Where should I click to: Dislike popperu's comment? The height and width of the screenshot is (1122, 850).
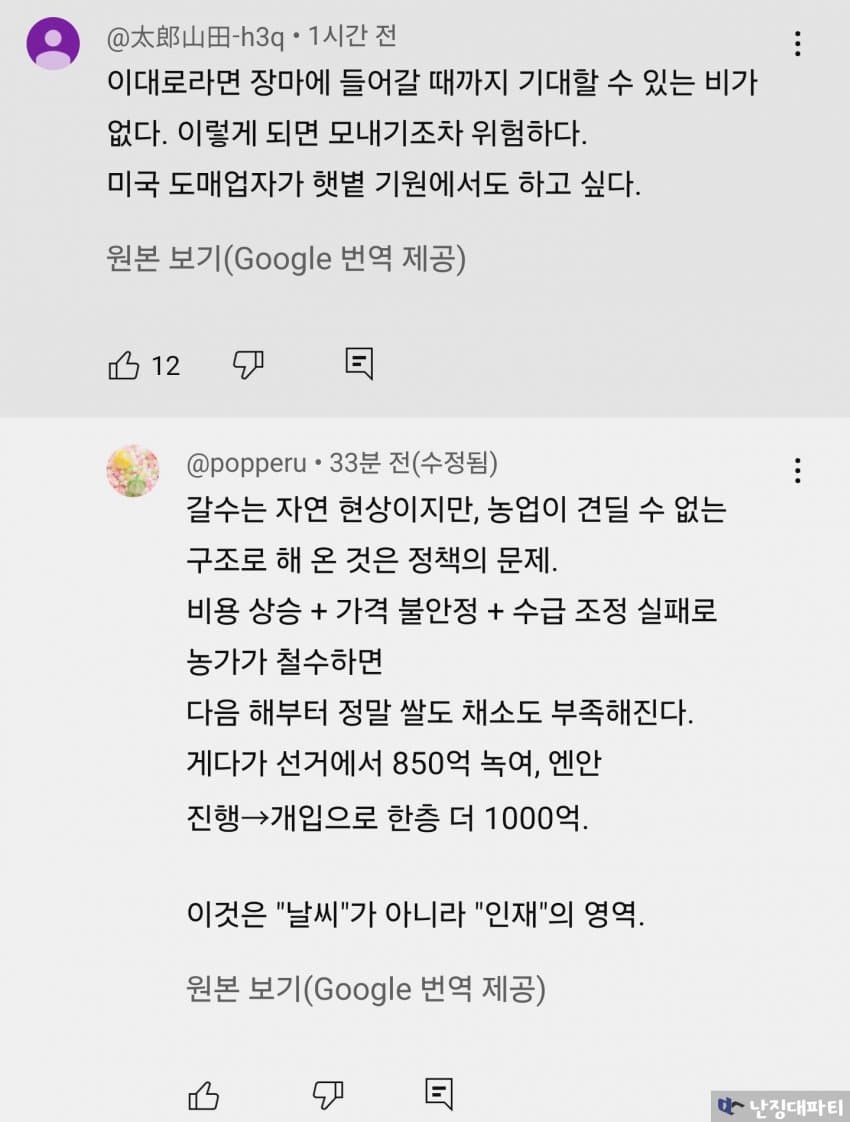coord(327,1094)
